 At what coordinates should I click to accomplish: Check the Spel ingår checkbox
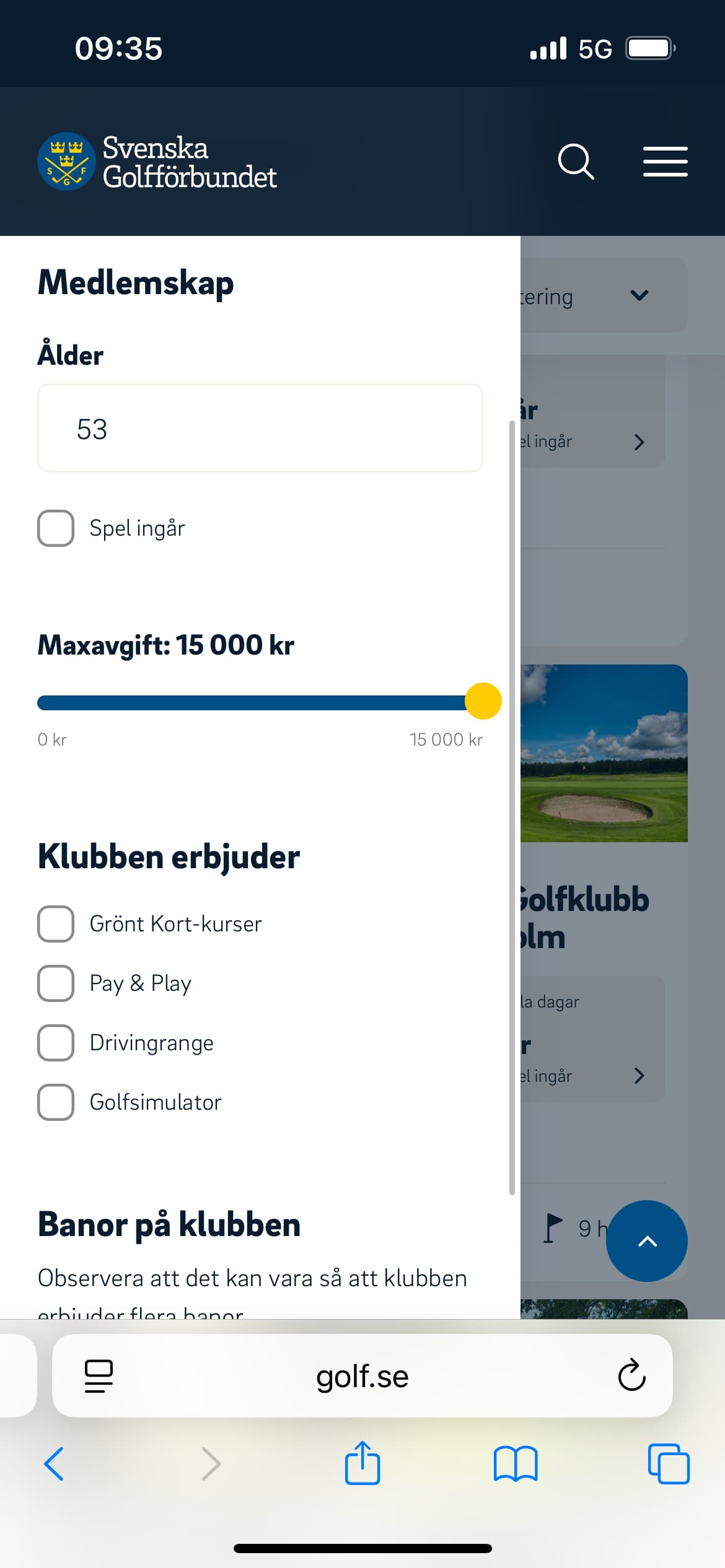56,528
